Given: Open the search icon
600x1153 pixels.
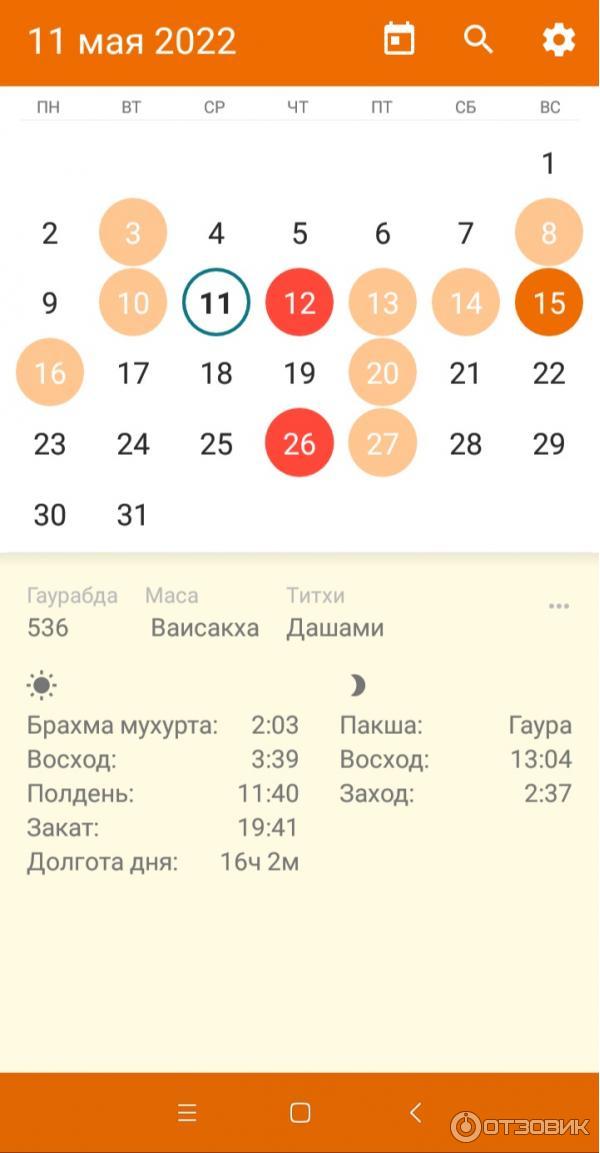Looking at the screenshot, I should 479,41.
